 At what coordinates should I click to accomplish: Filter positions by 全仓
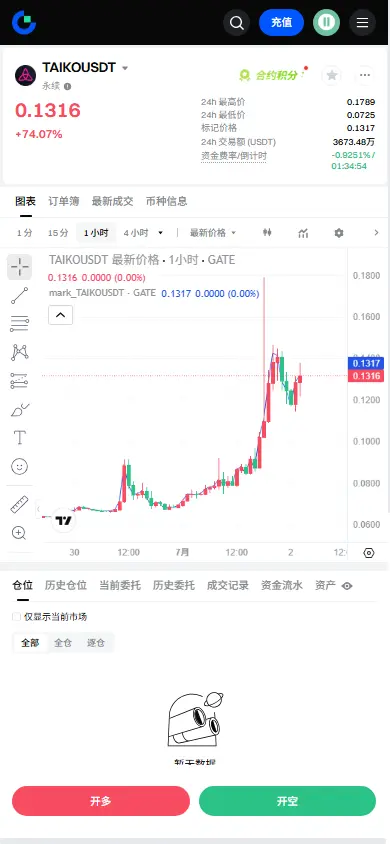pyautogui.click(x=63, y=643)
